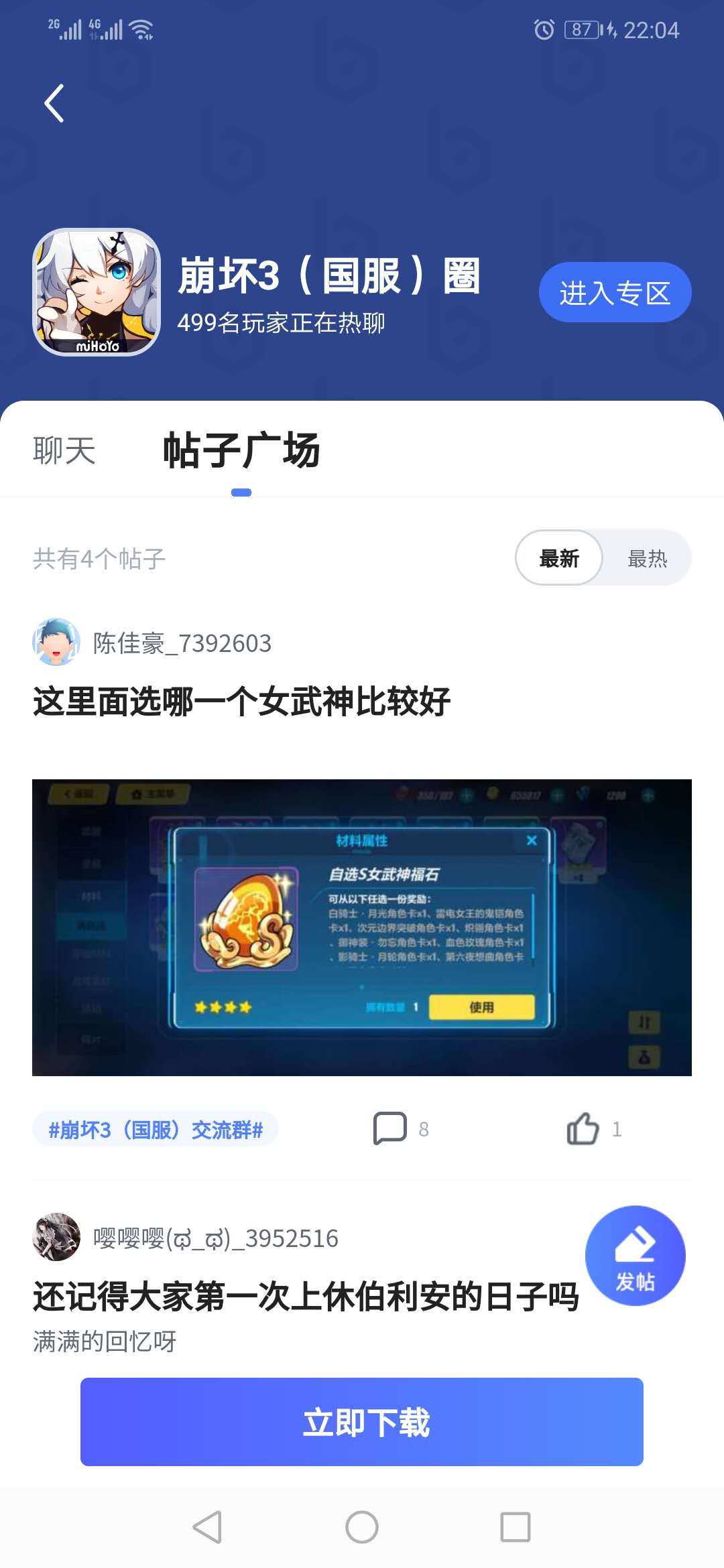The height and width of the screenshot is (1568, 724).
Task: Sort posts by 最热
Action: (647, 558)
